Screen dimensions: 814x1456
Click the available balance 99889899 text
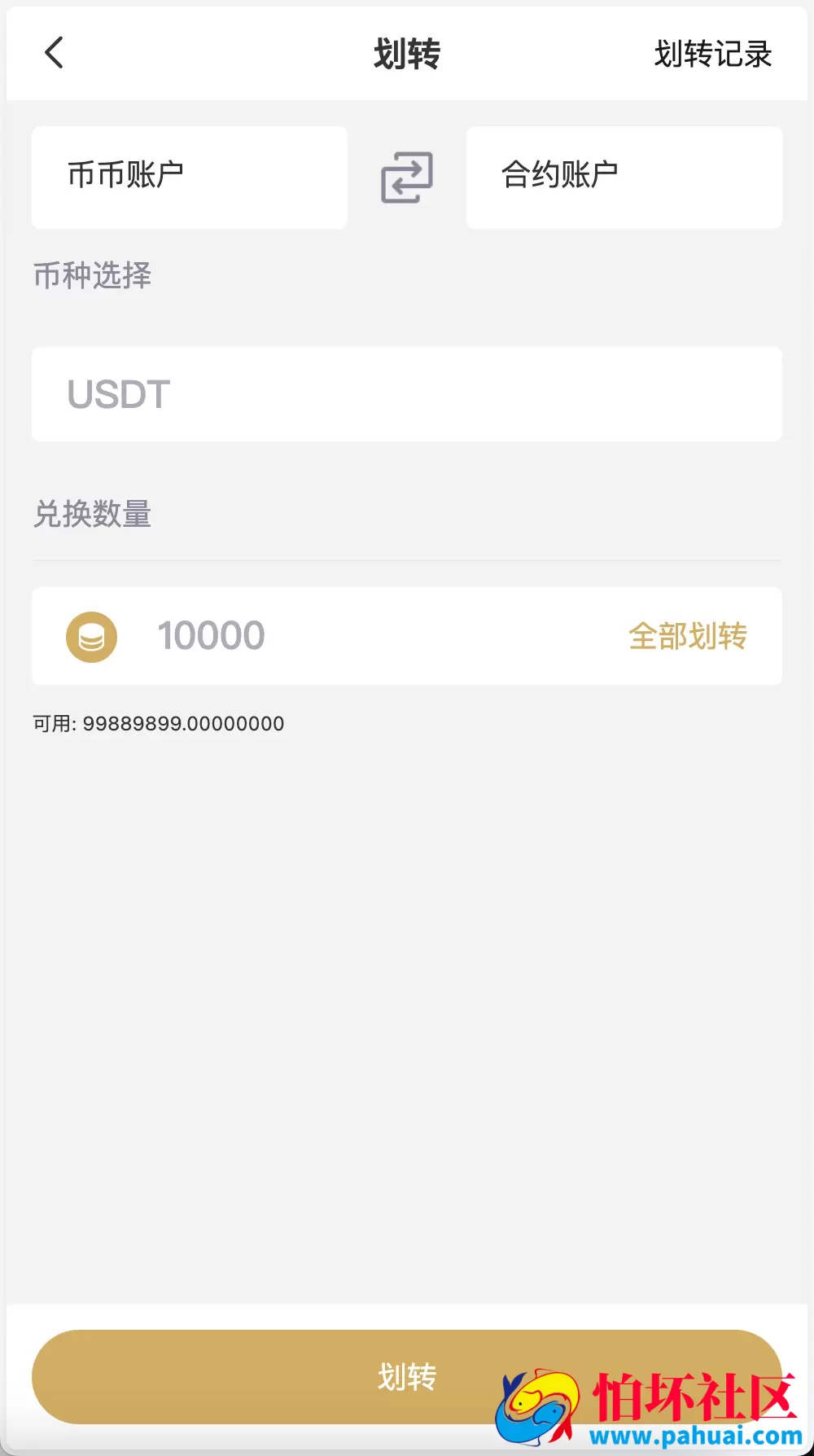click(158, 723)
